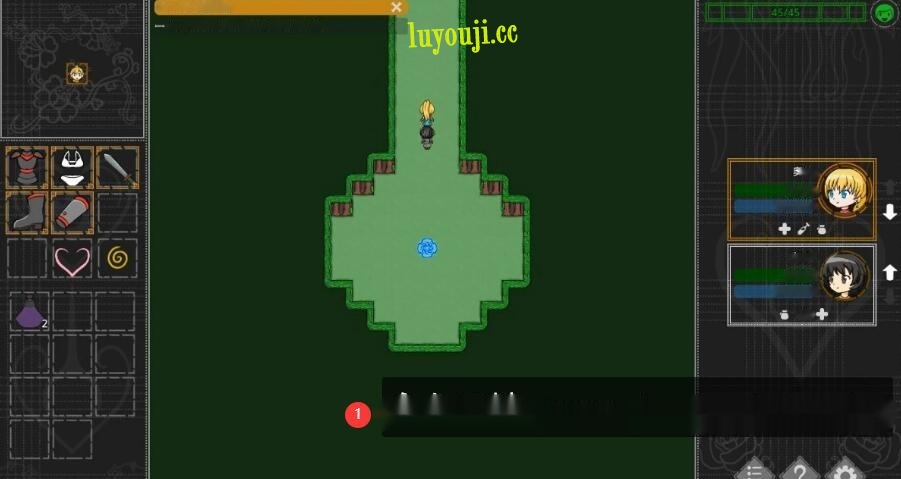Open the equipped underwear slot
901x479 pixels.
coord(72,168)
